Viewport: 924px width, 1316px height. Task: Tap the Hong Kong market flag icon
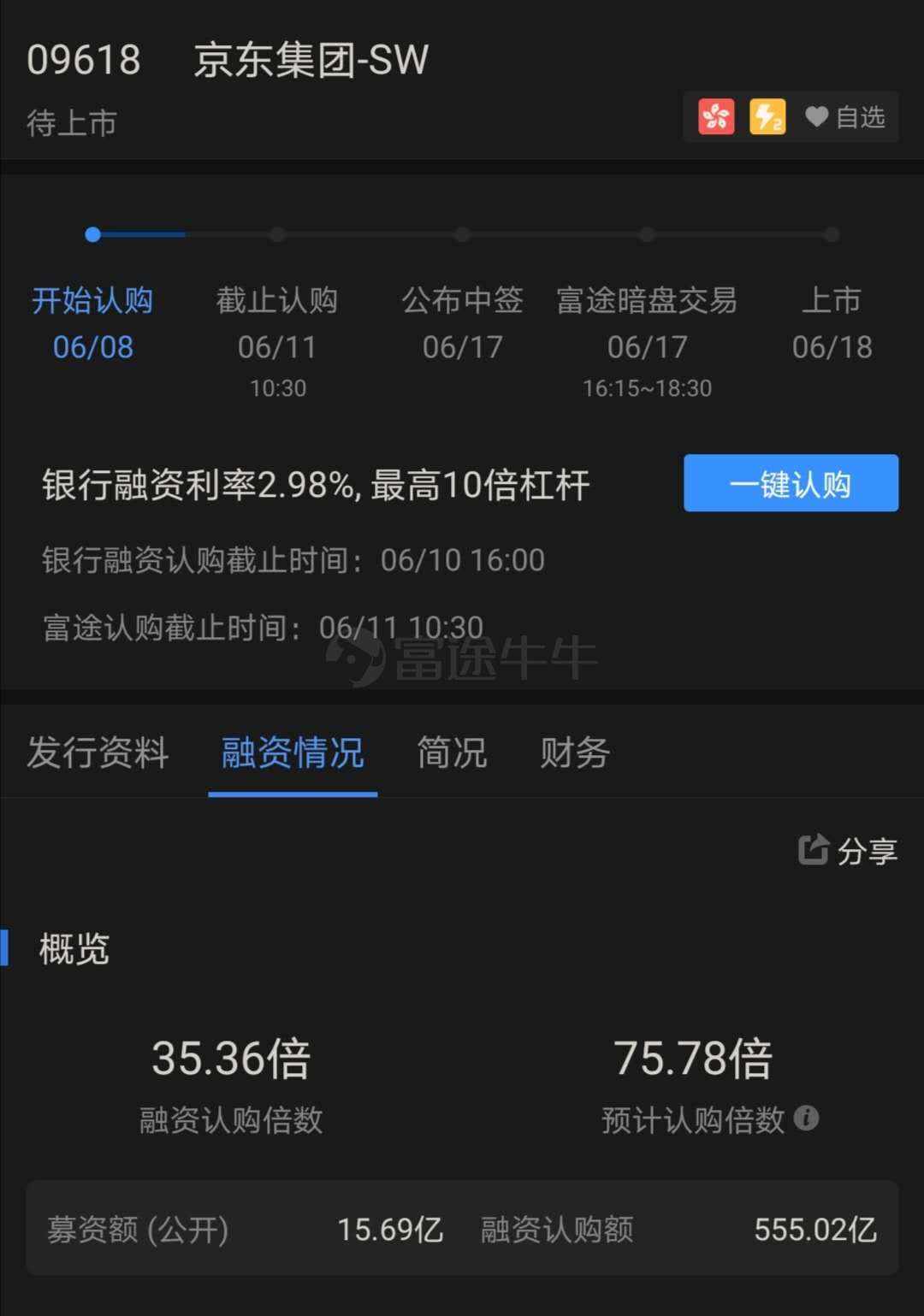[x=716, y=117]
